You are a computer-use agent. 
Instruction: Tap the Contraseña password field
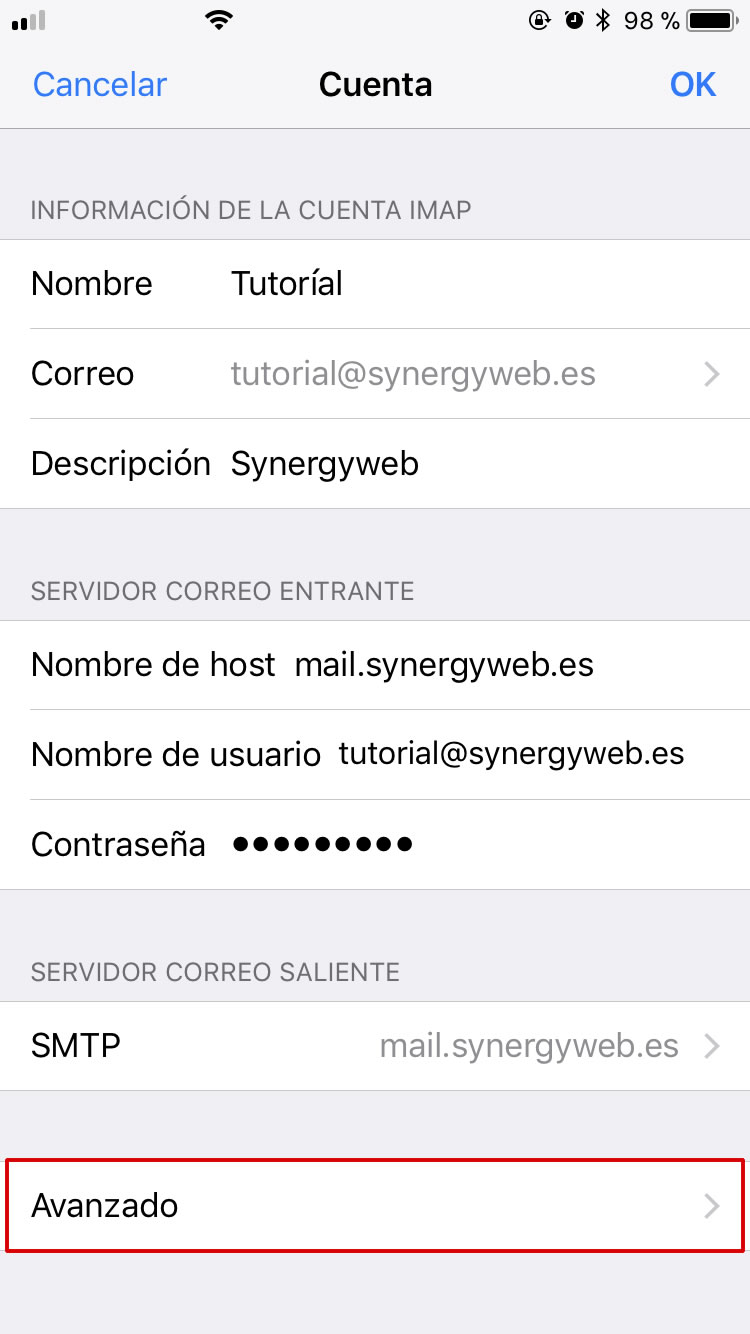375,845
